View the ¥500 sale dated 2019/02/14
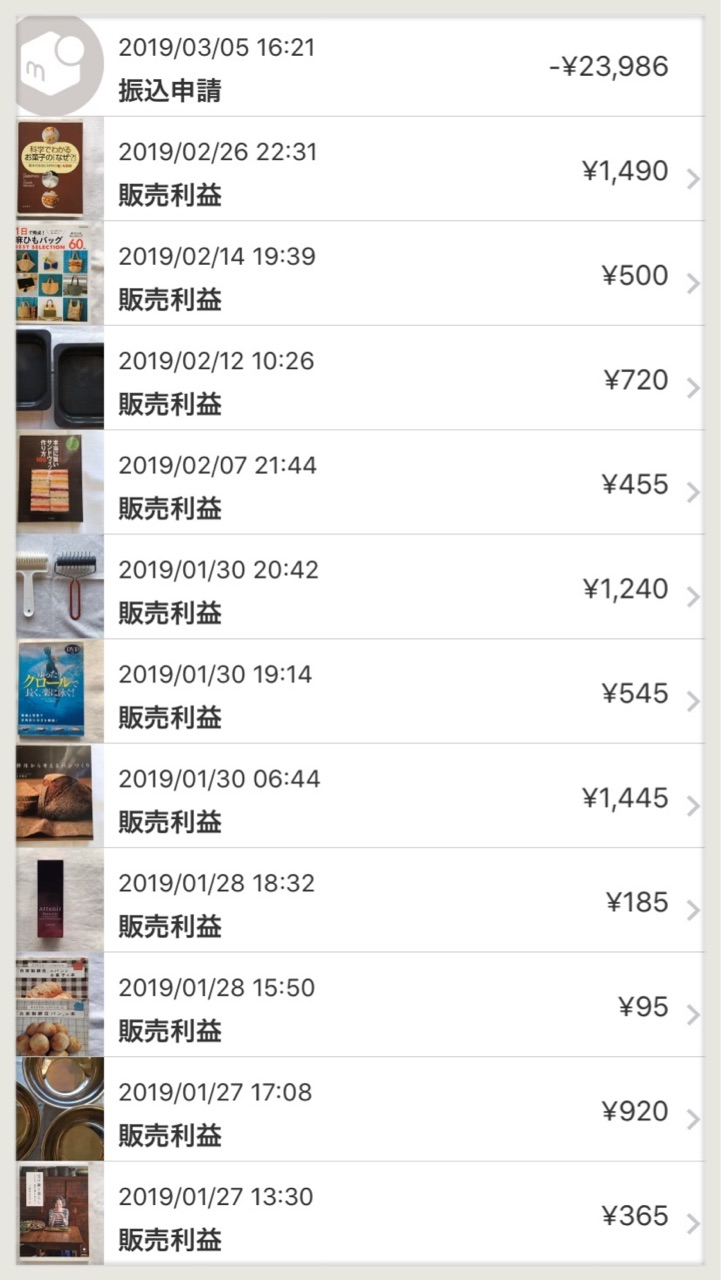The image size is (721, 1280). (400, 275)
